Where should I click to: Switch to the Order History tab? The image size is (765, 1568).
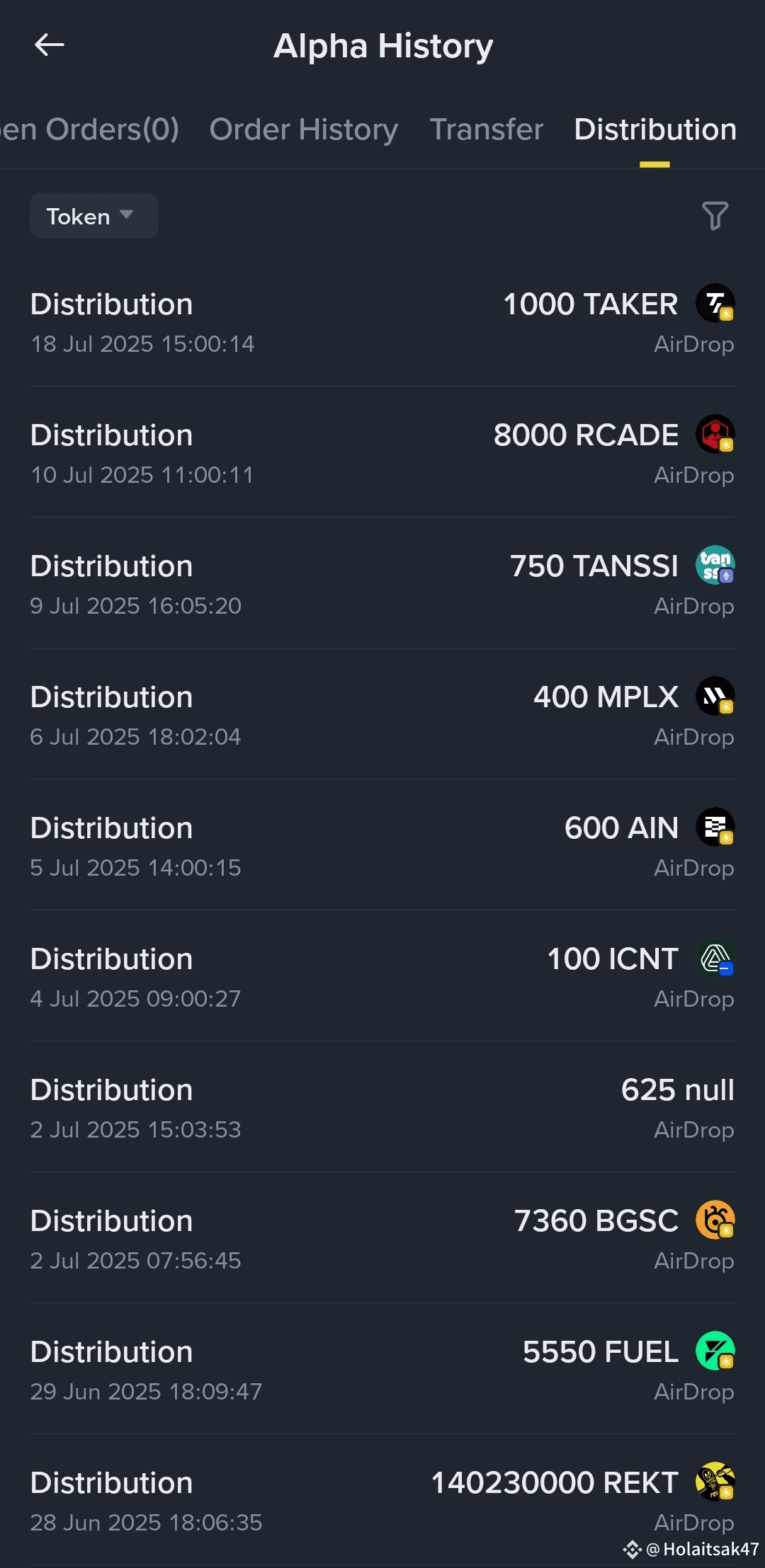[x=304, y=130]
